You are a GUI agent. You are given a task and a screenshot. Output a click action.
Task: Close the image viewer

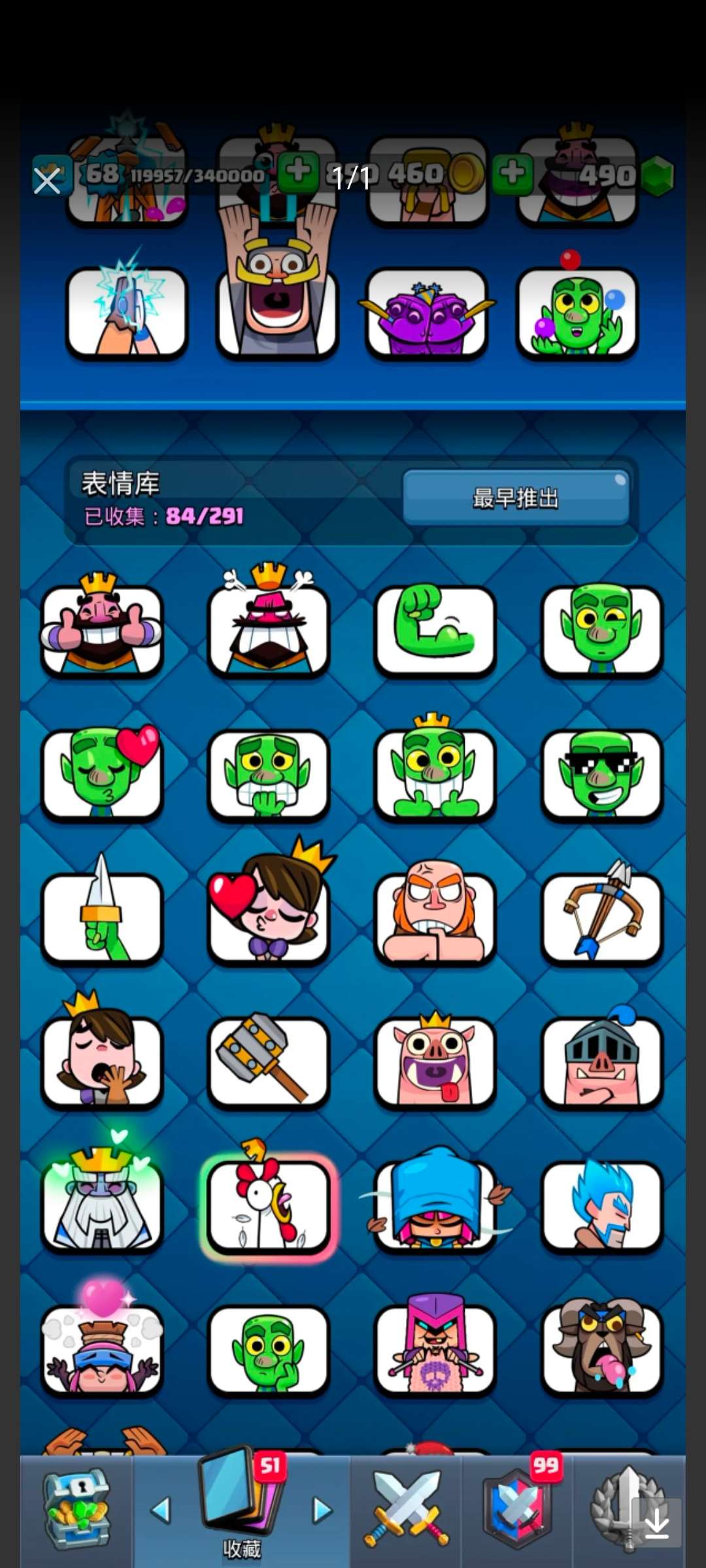click(47, 181)
